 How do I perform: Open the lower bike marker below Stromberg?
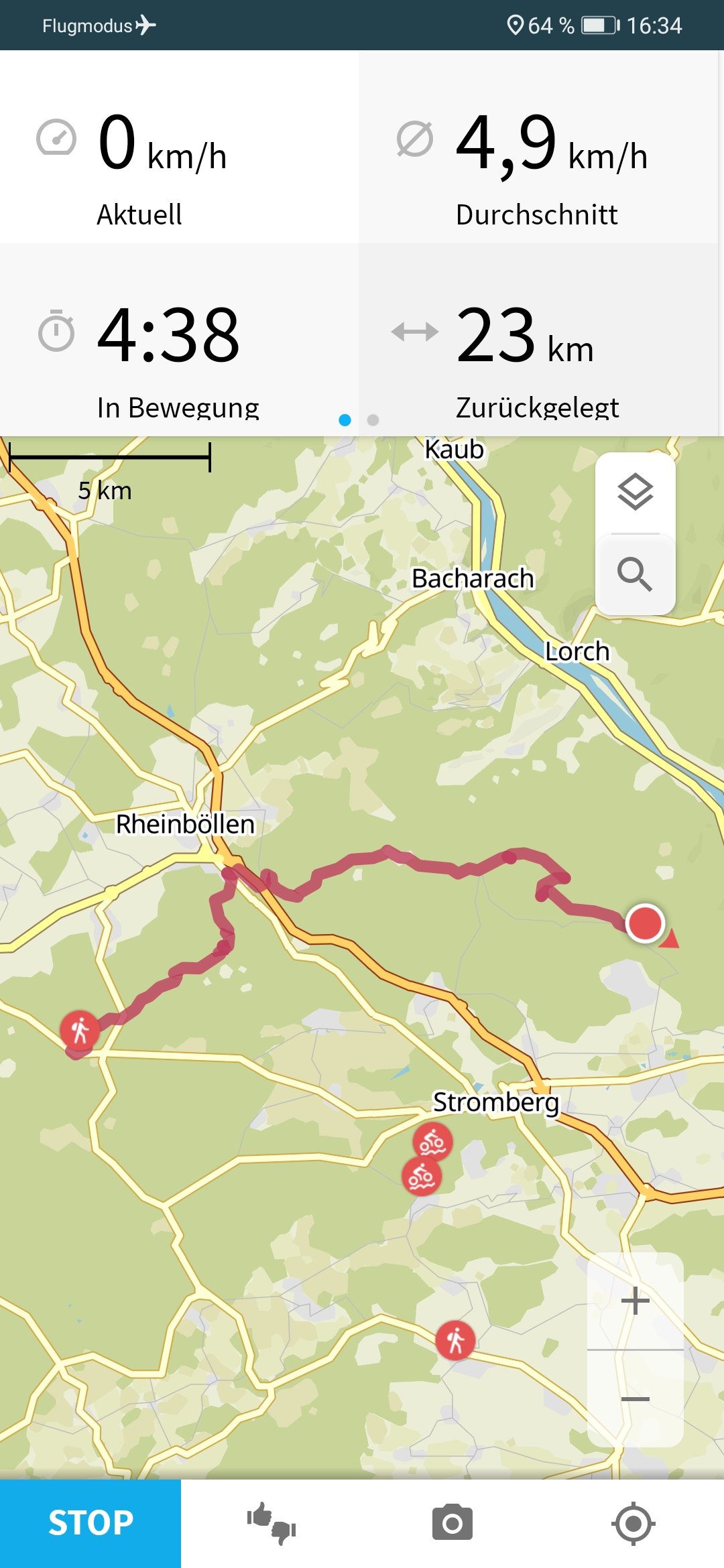tap(421, 1176)
